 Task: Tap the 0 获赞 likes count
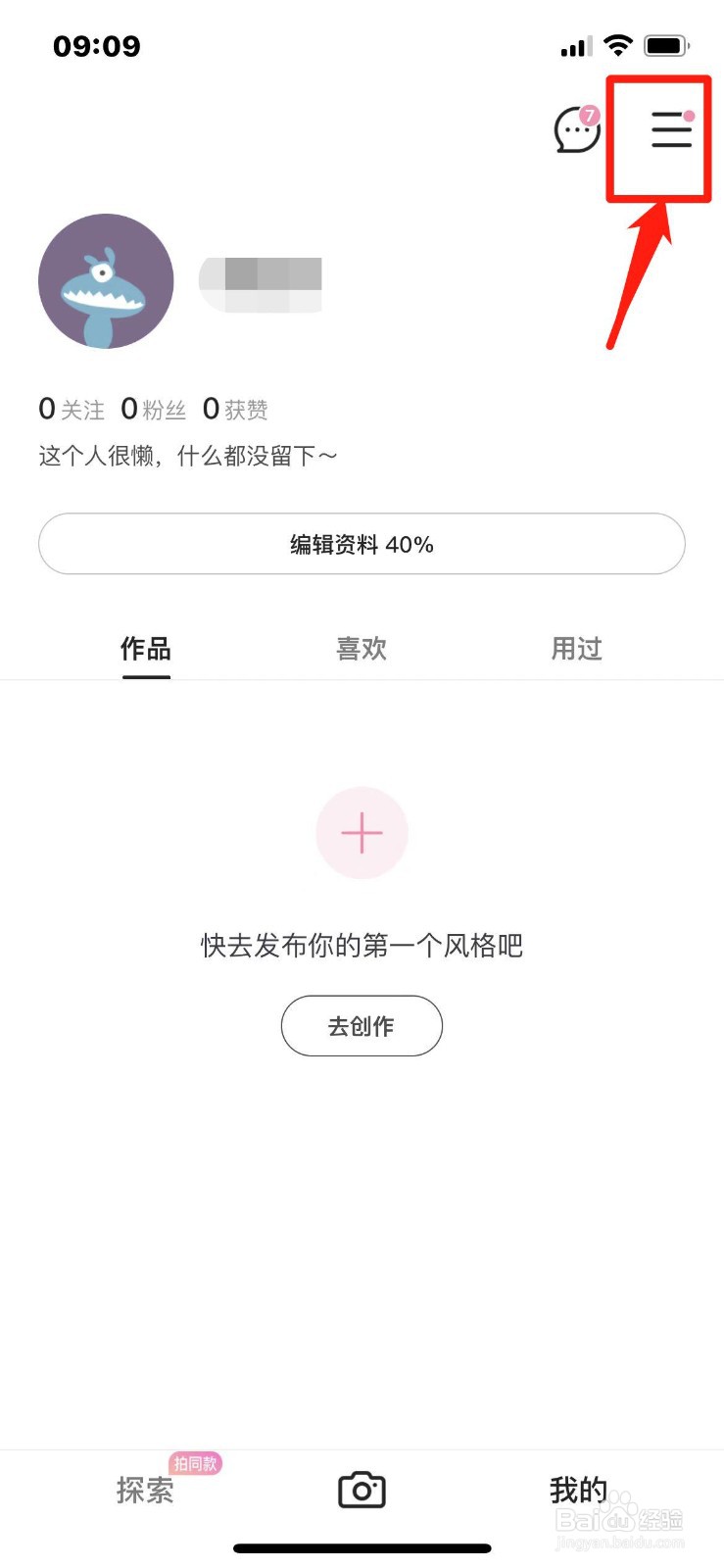(x=238, y=409)
